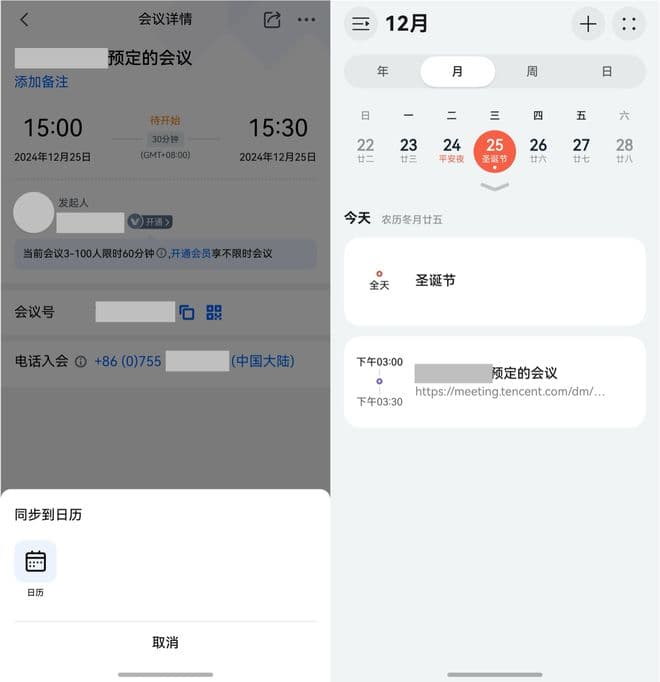This screenshot has width=660, height=682.
Task: Open the 预定的会议 event at 下午03:00
Action: [x=495, y=382]
